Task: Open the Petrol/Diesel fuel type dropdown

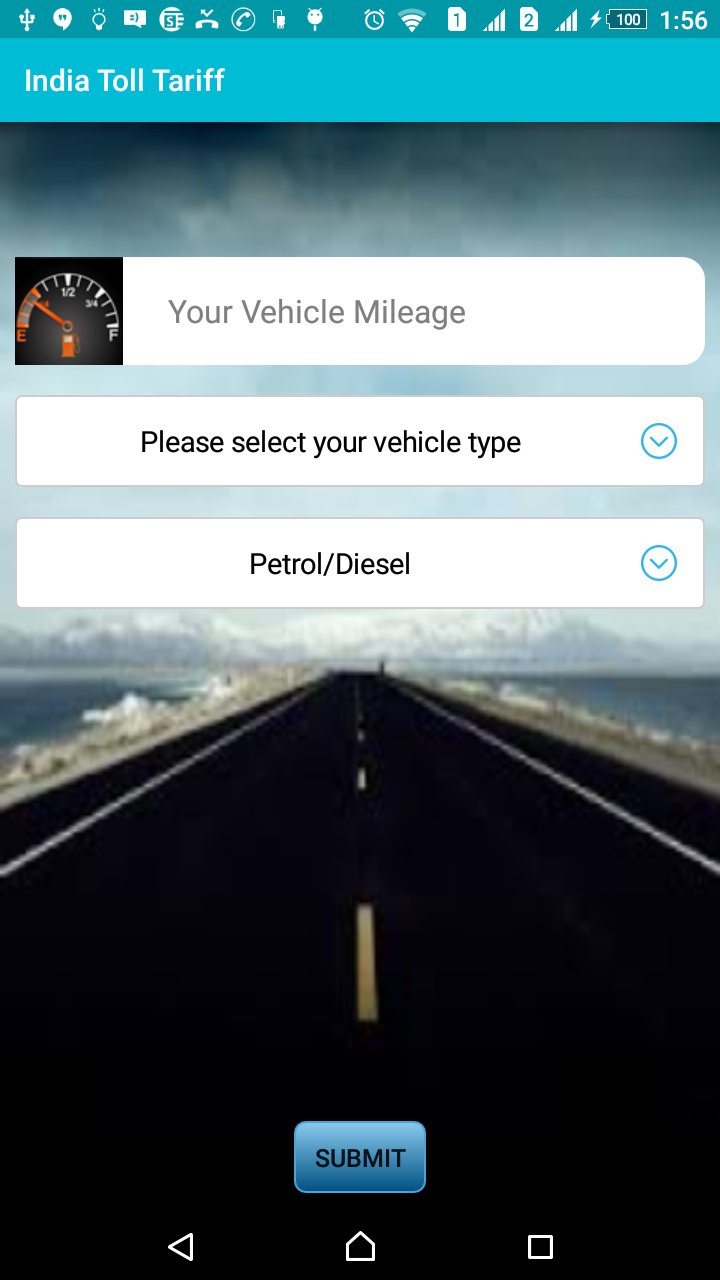Action: point(360,563)
